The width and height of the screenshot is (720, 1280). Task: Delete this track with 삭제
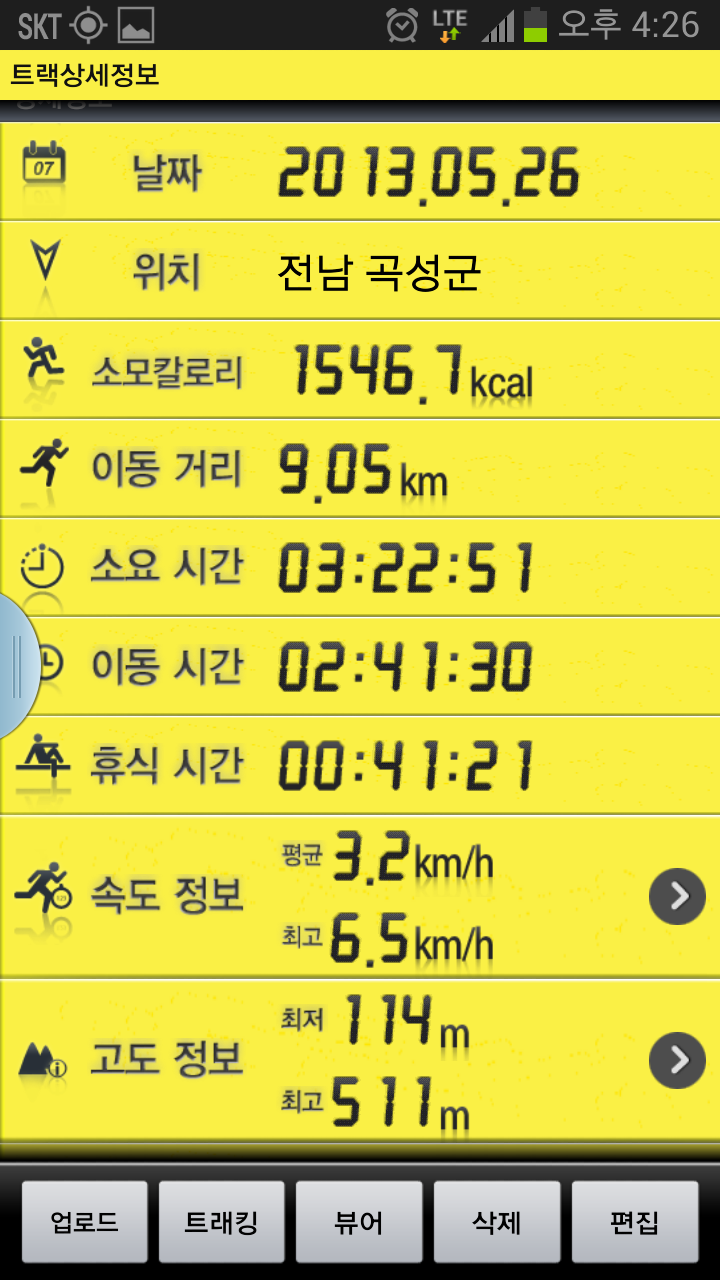pos(497,1222)
